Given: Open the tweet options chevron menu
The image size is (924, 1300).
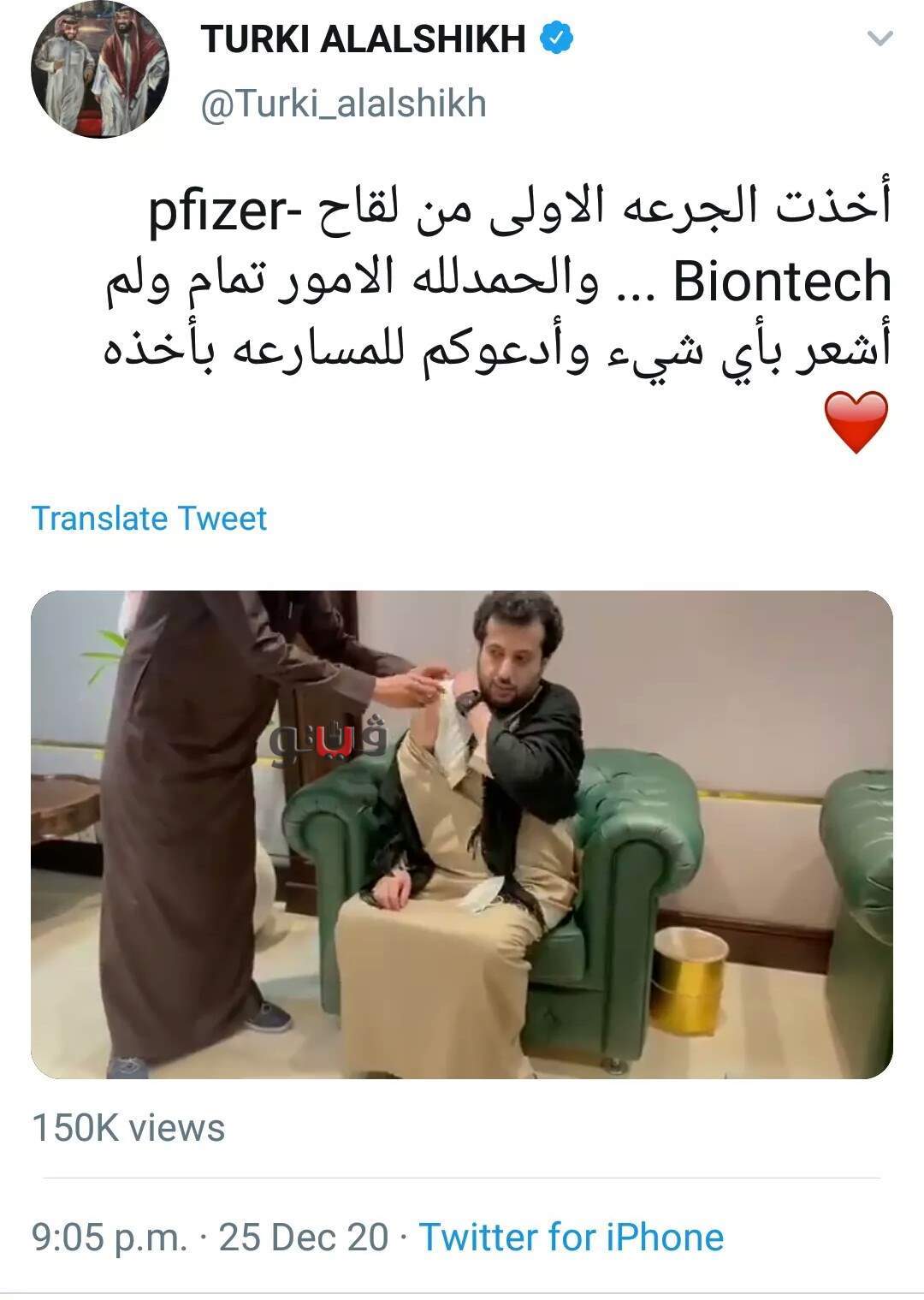Looking at the screenshot, I should coord(880,39).
